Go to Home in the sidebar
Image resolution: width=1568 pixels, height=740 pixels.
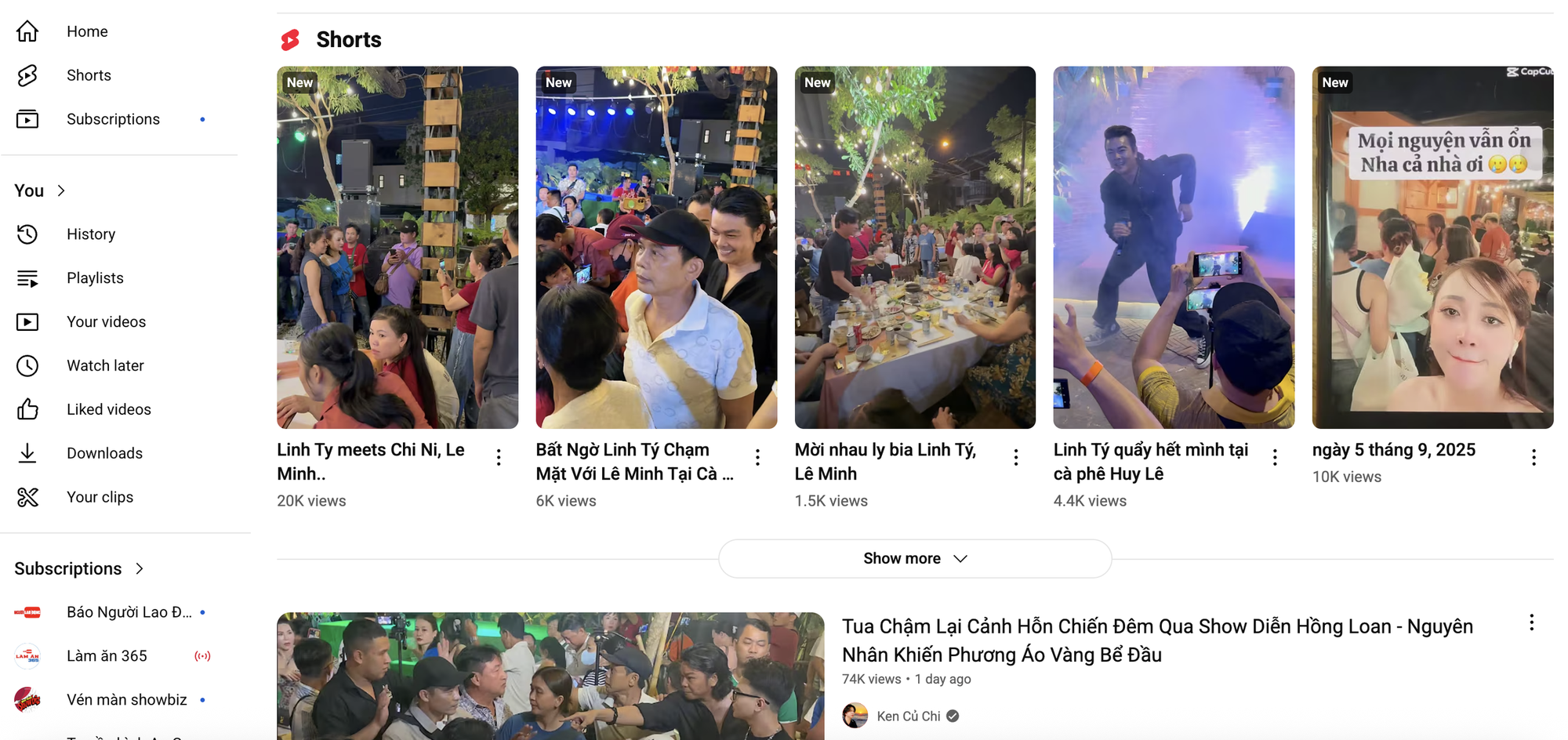tap(86, 31)
